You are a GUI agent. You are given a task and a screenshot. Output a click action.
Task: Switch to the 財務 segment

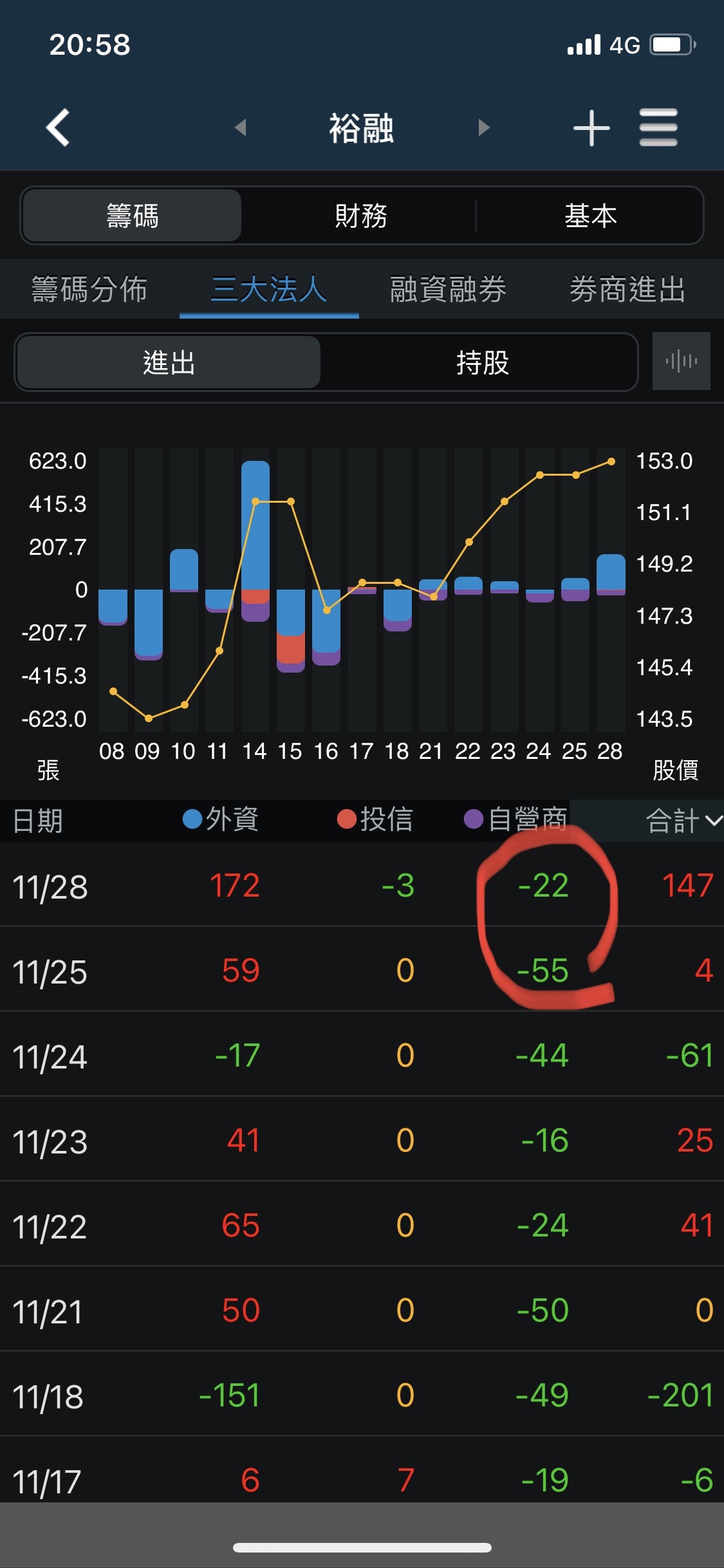(361, 216)
